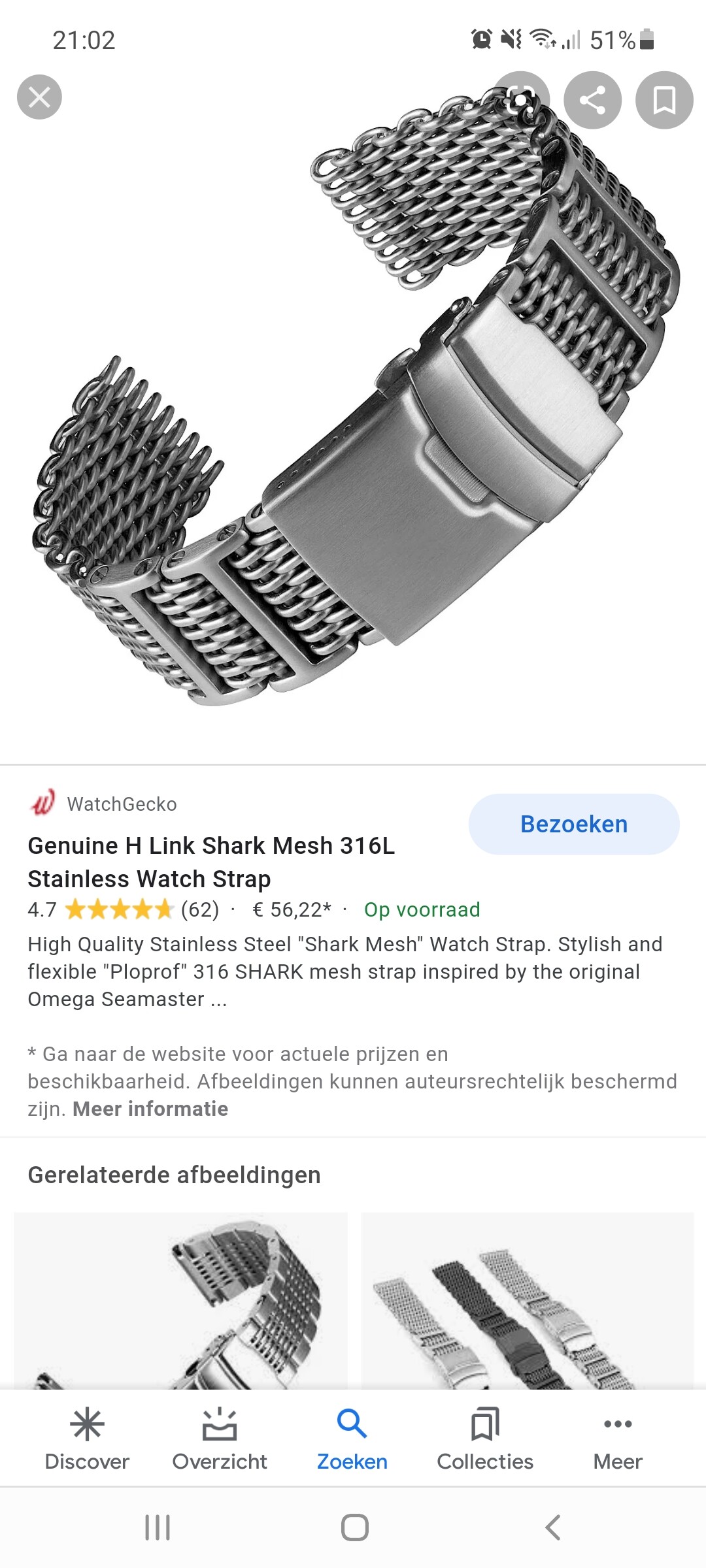Open Google Lens search on this image
Viewport: 706px width, 1568px height.
520,99
